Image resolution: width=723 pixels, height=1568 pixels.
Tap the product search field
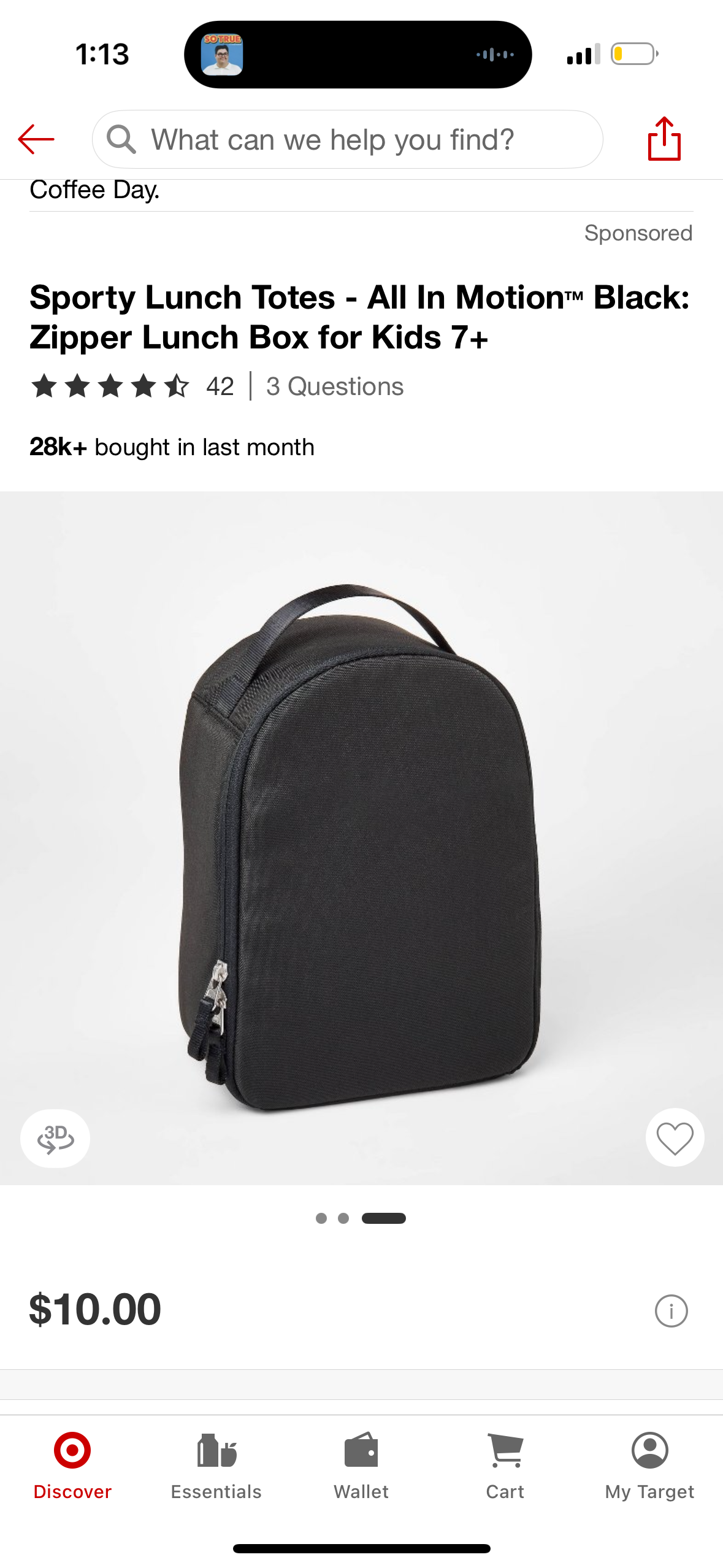(x=346, y=140)
